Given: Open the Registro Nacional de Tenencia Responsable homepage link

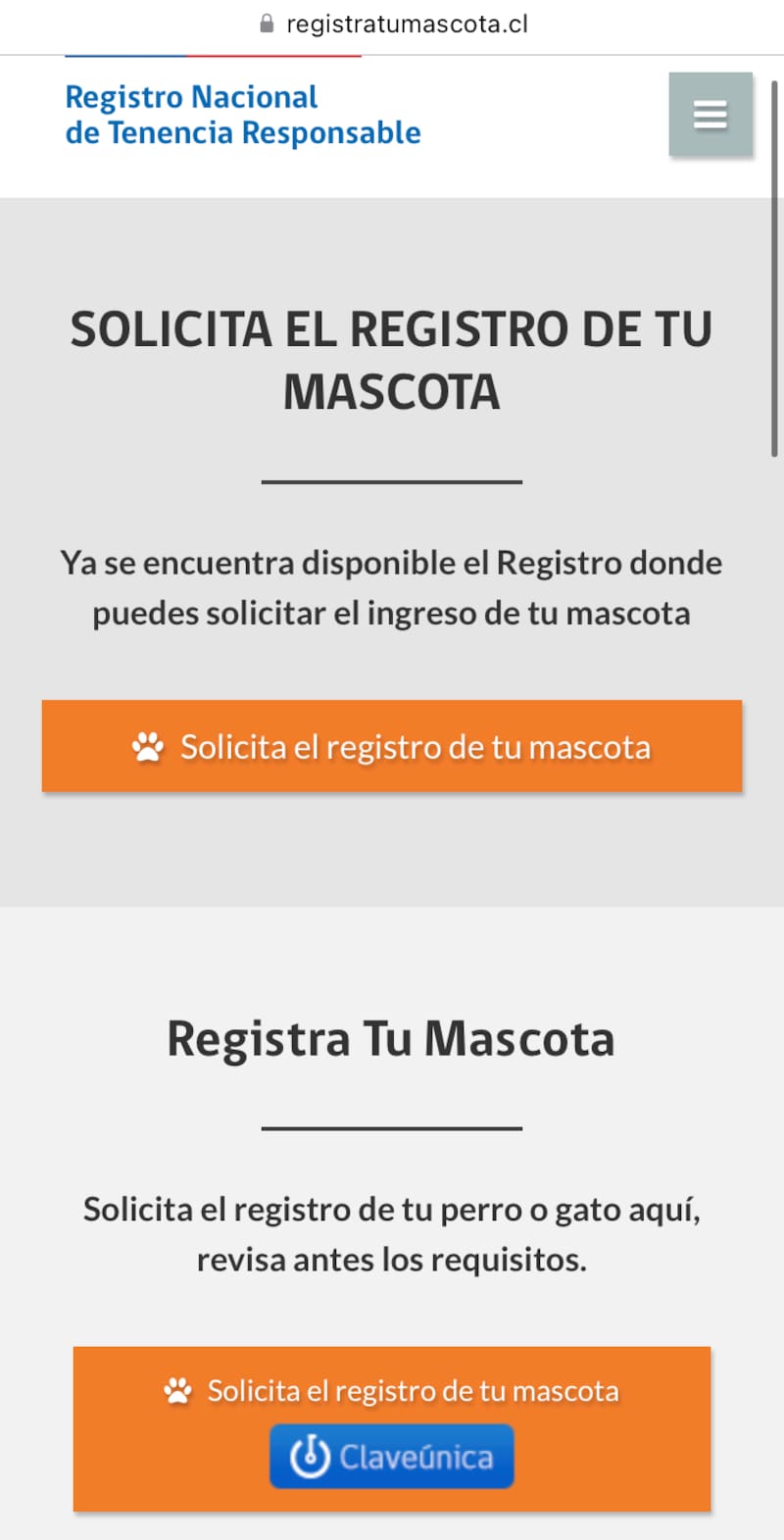Looking at the screenshot, I should (242, 115).
